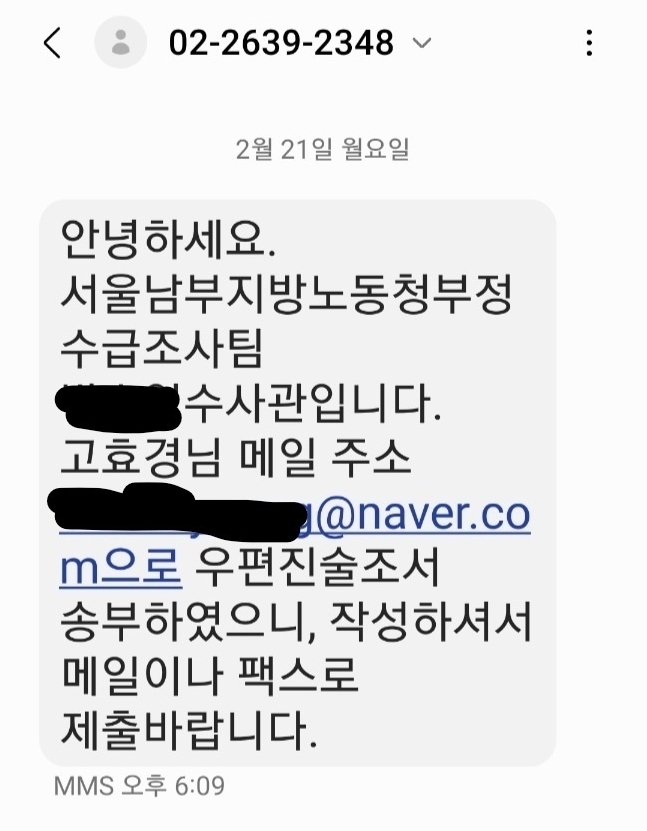The image size is (647, 831).
Task: Expand contact details chevron next to 02-2639-2348
Action: tap(422, 43)
